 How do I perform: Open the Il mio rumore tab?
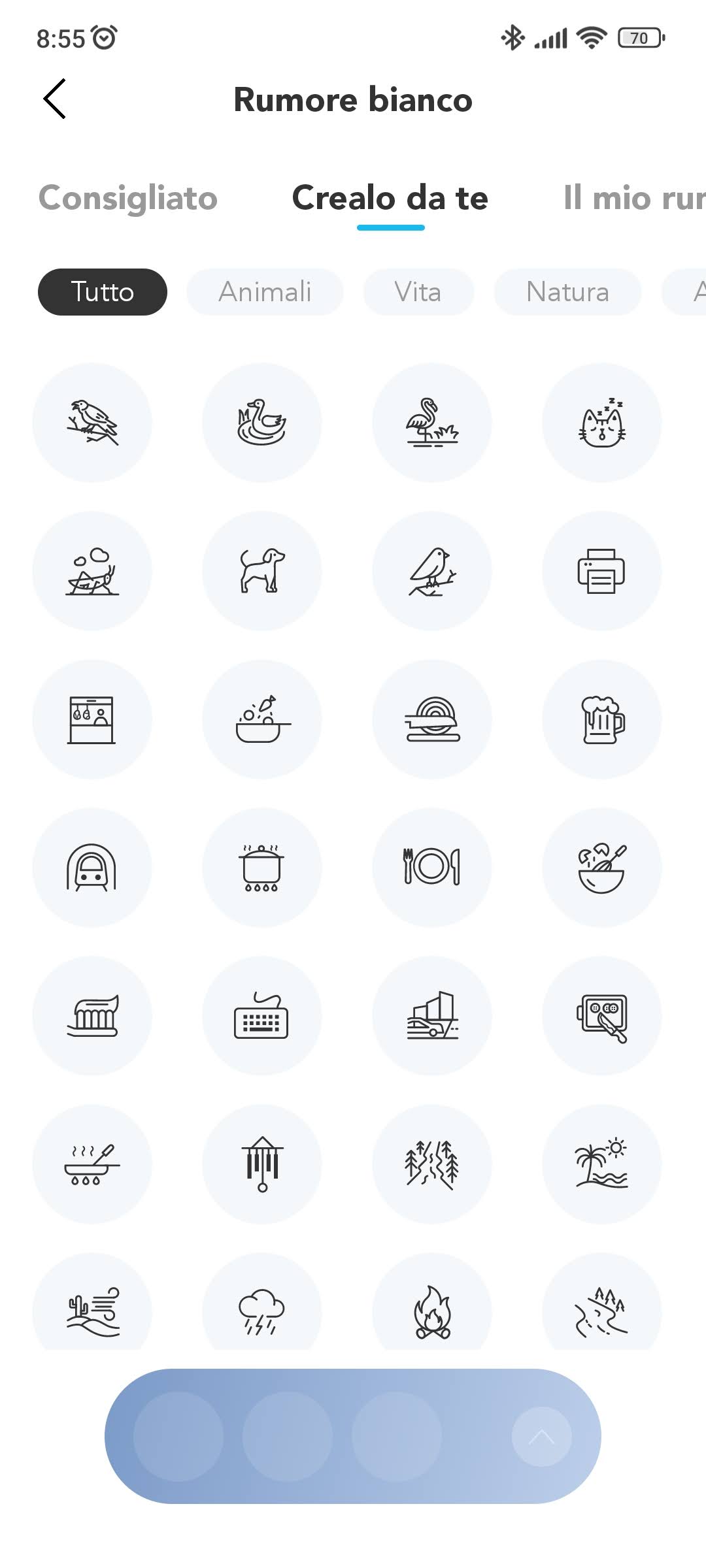pos(633,198)
